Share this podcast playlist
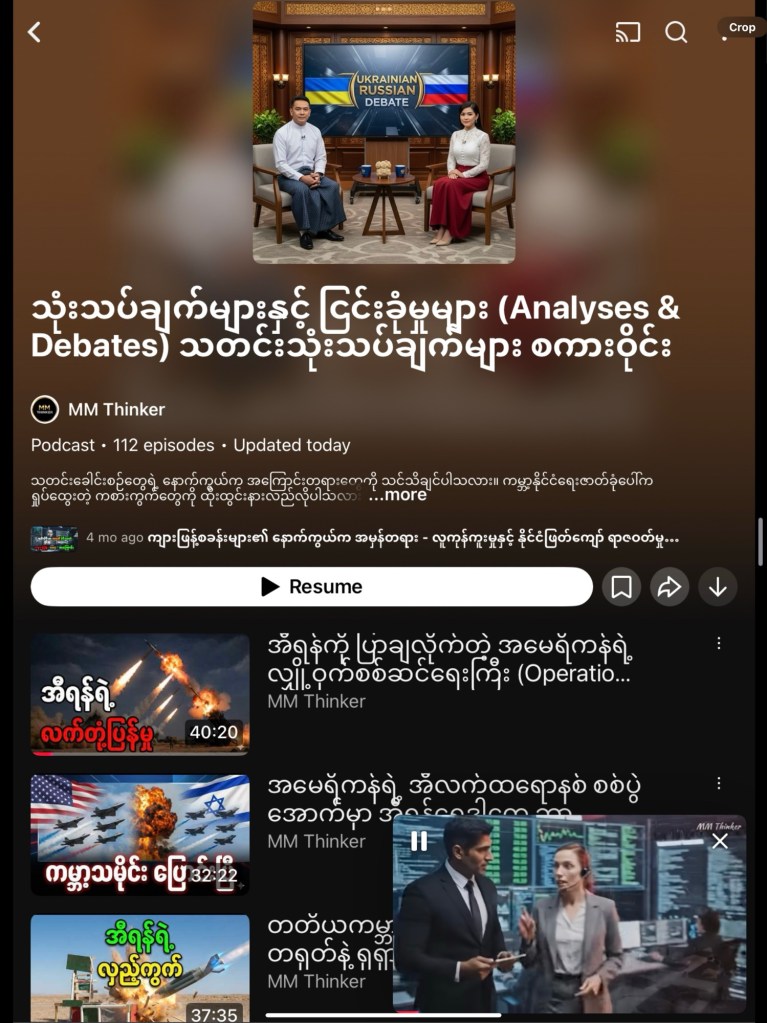This screenshot has width=767, height=1023. (x=669, y=587)
